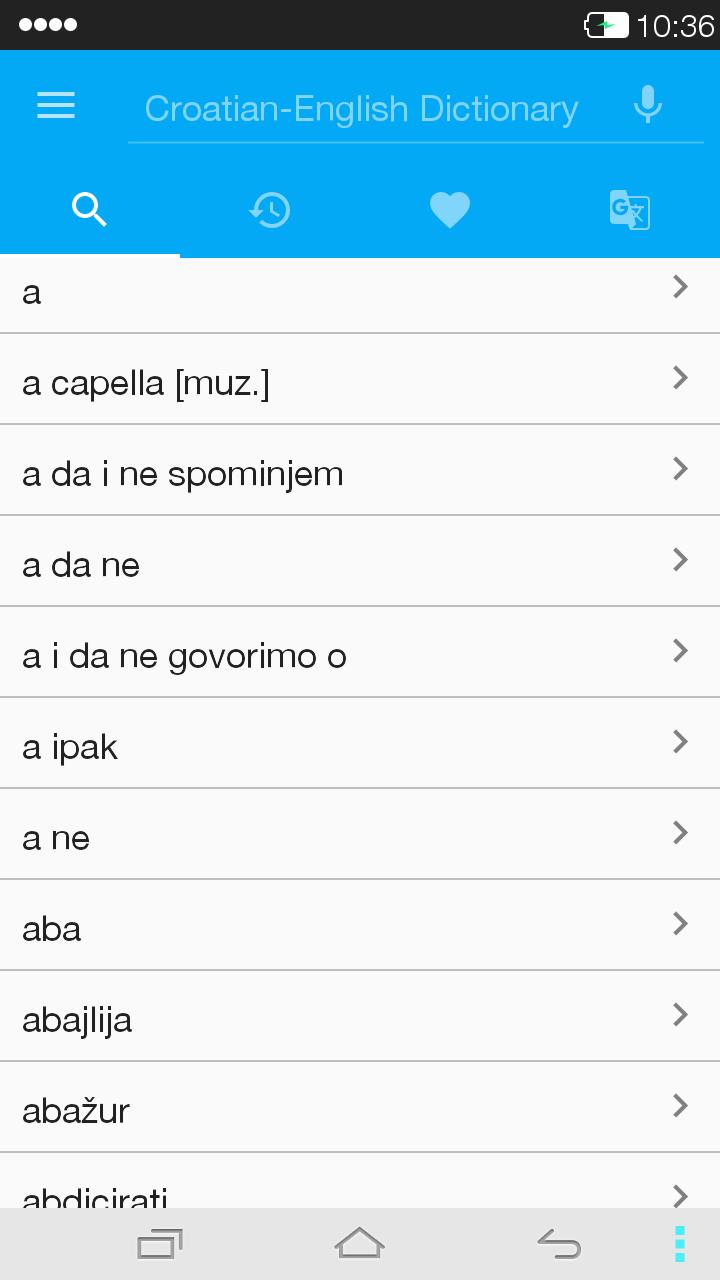Viewport: 720px width, 1280px height.
Task: Expand the entry 'a capella [muz.]'
Action: coord(360,381)
